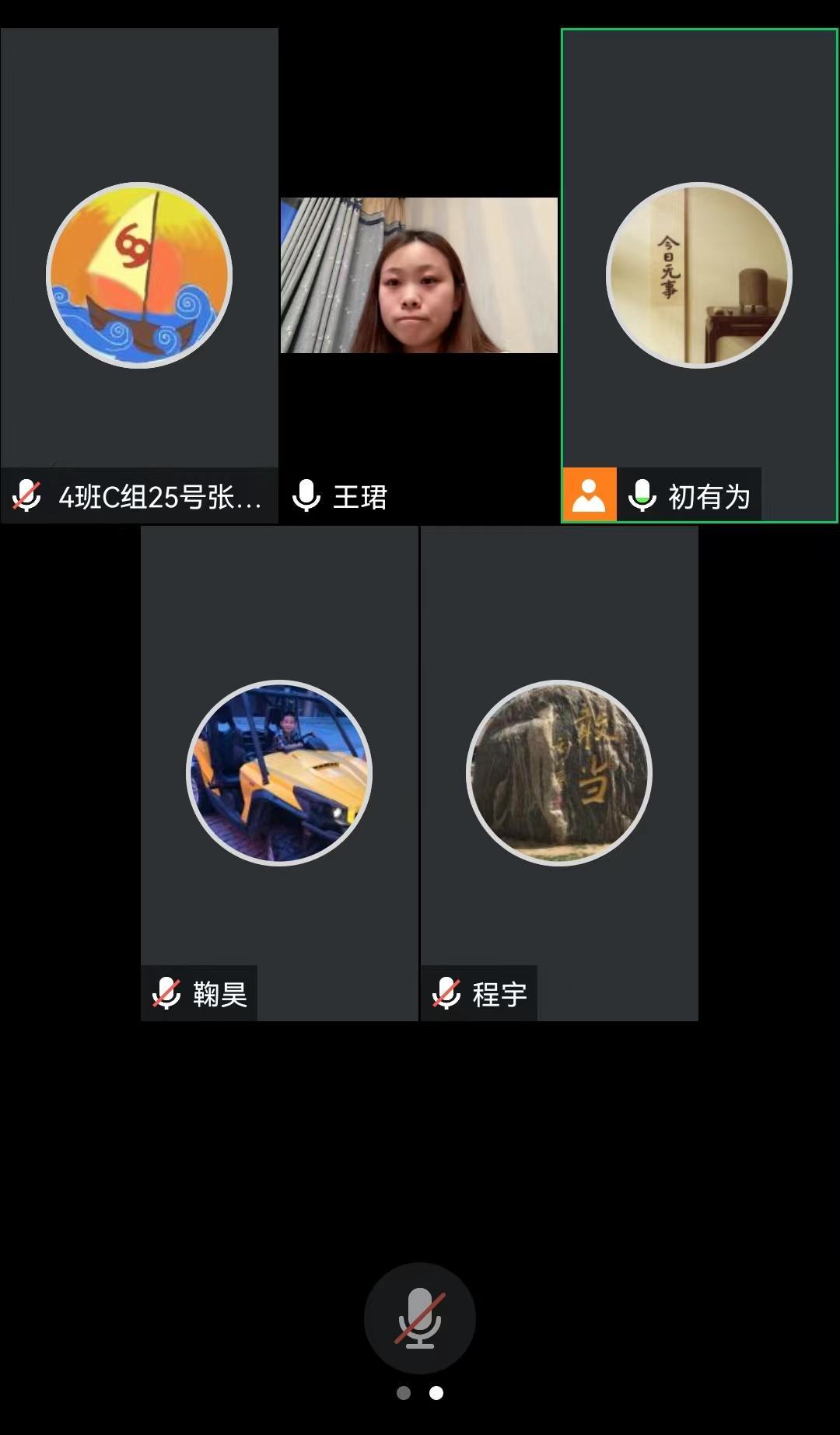Open 程宇's participant tile
The height and width of the screenshot is (1435, 840).
point(558,772)
